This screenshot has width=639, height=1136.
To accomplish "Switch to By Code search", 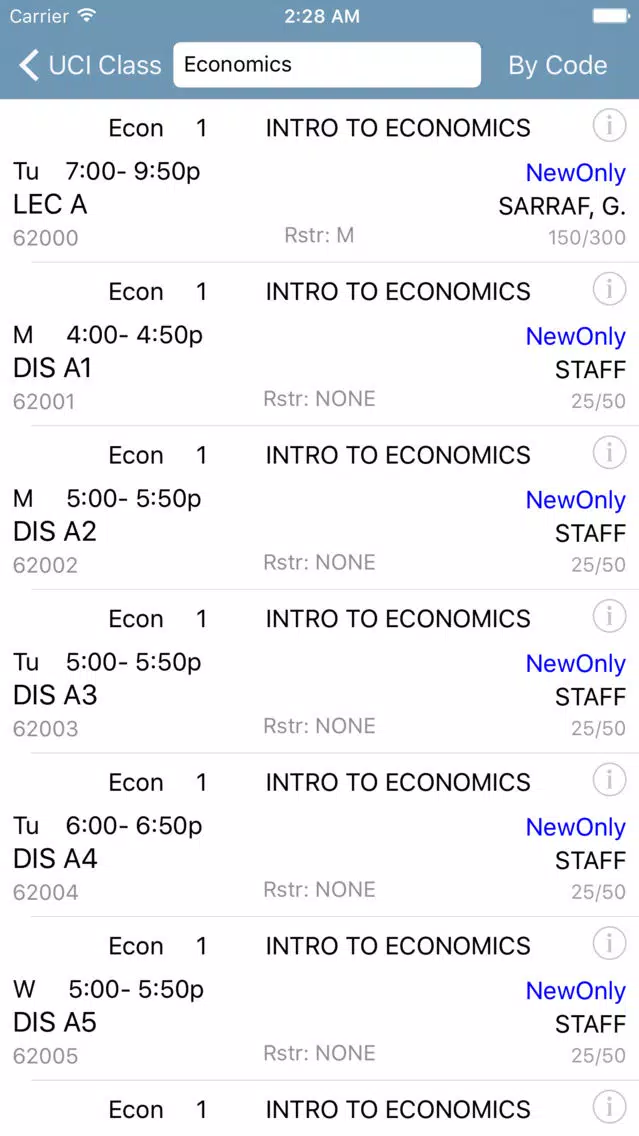I will tap(558, 65).
